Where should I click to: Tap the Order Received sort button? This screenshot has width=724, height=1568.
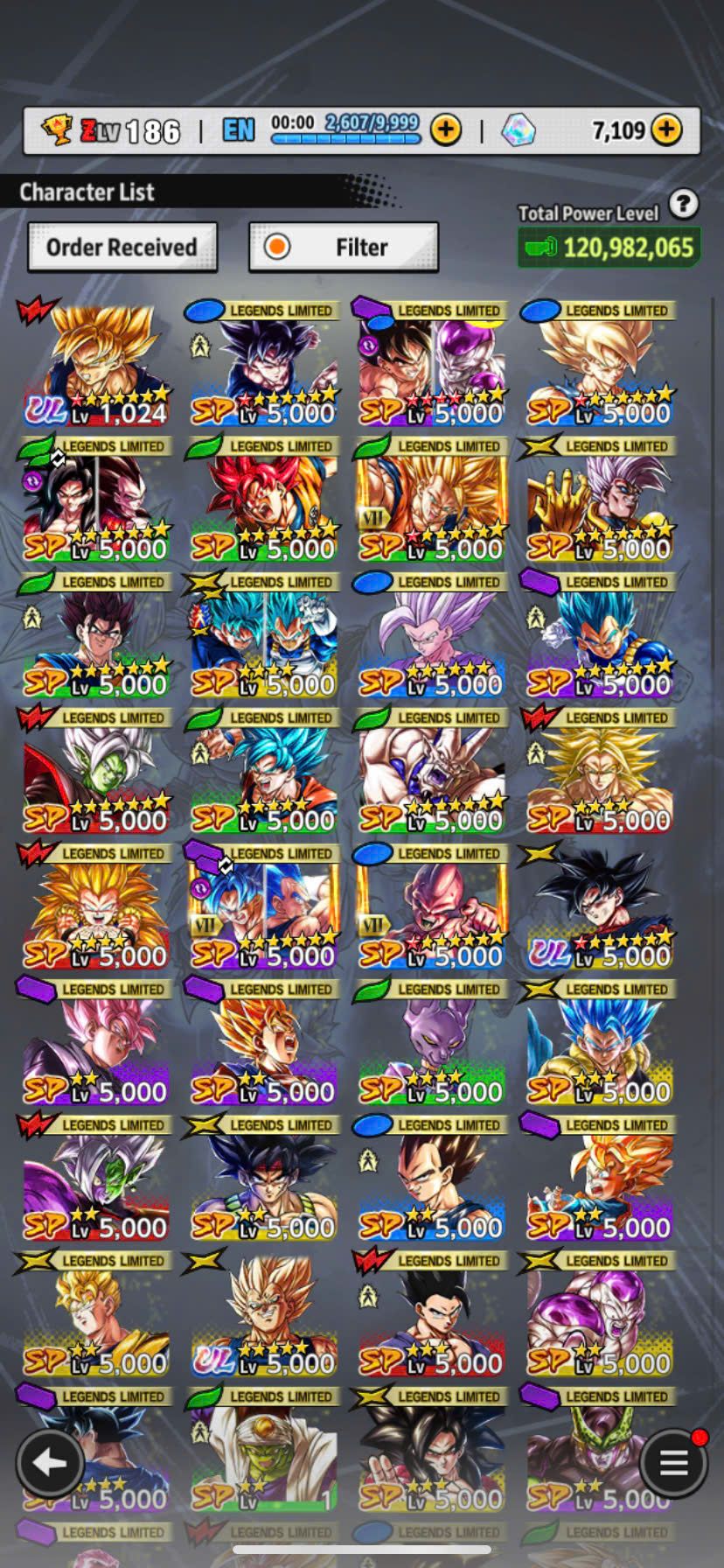[122, 248]
